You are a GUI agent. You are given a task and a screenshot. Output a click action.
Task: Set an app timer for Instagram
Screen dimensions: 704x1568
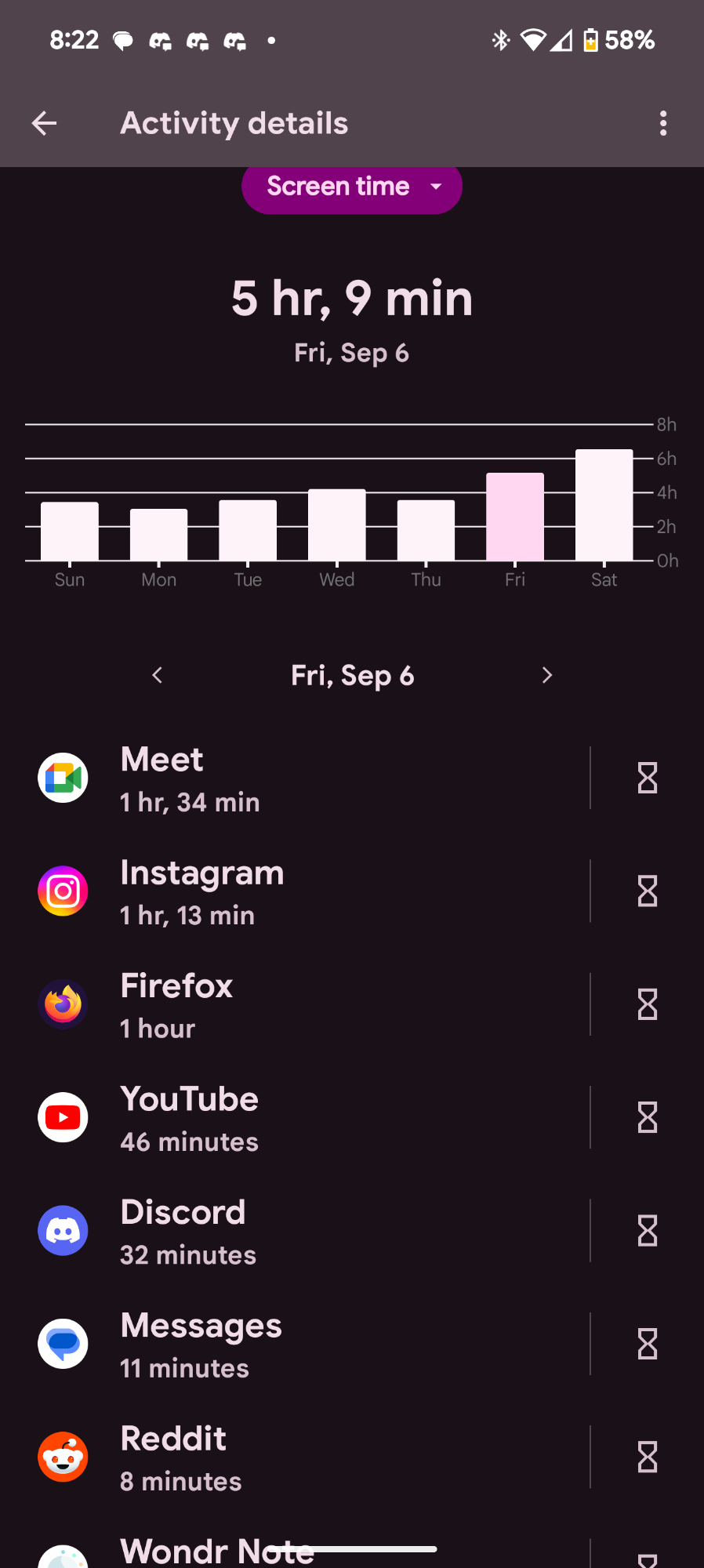[x=648, y=891]
